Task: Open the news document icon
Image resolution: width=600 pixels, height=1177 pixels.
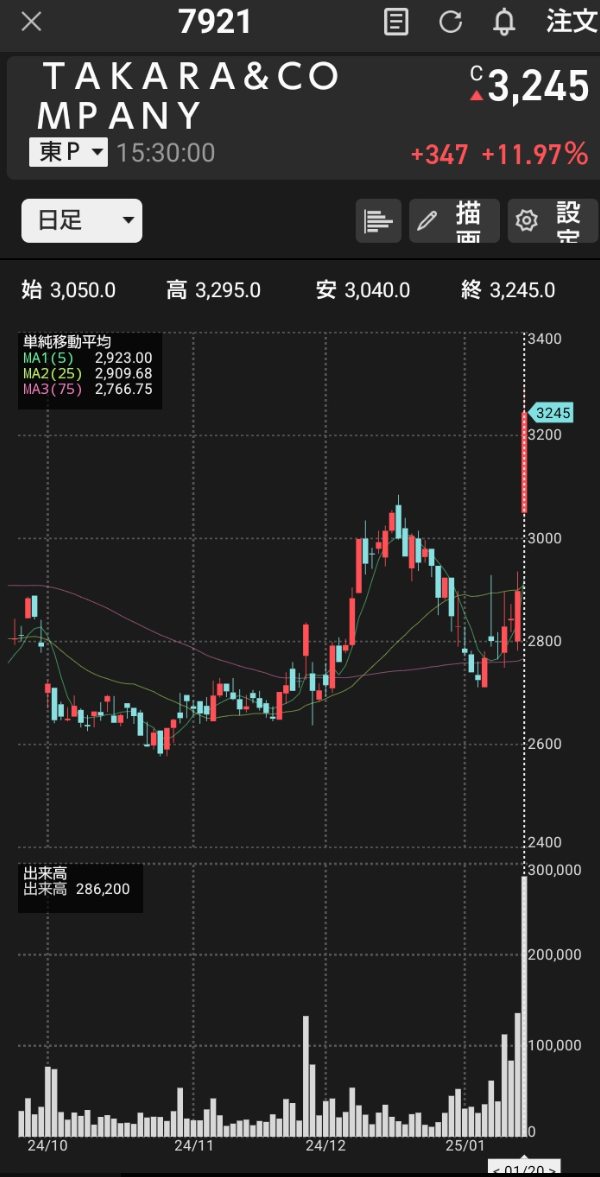Action: point(396,22)
